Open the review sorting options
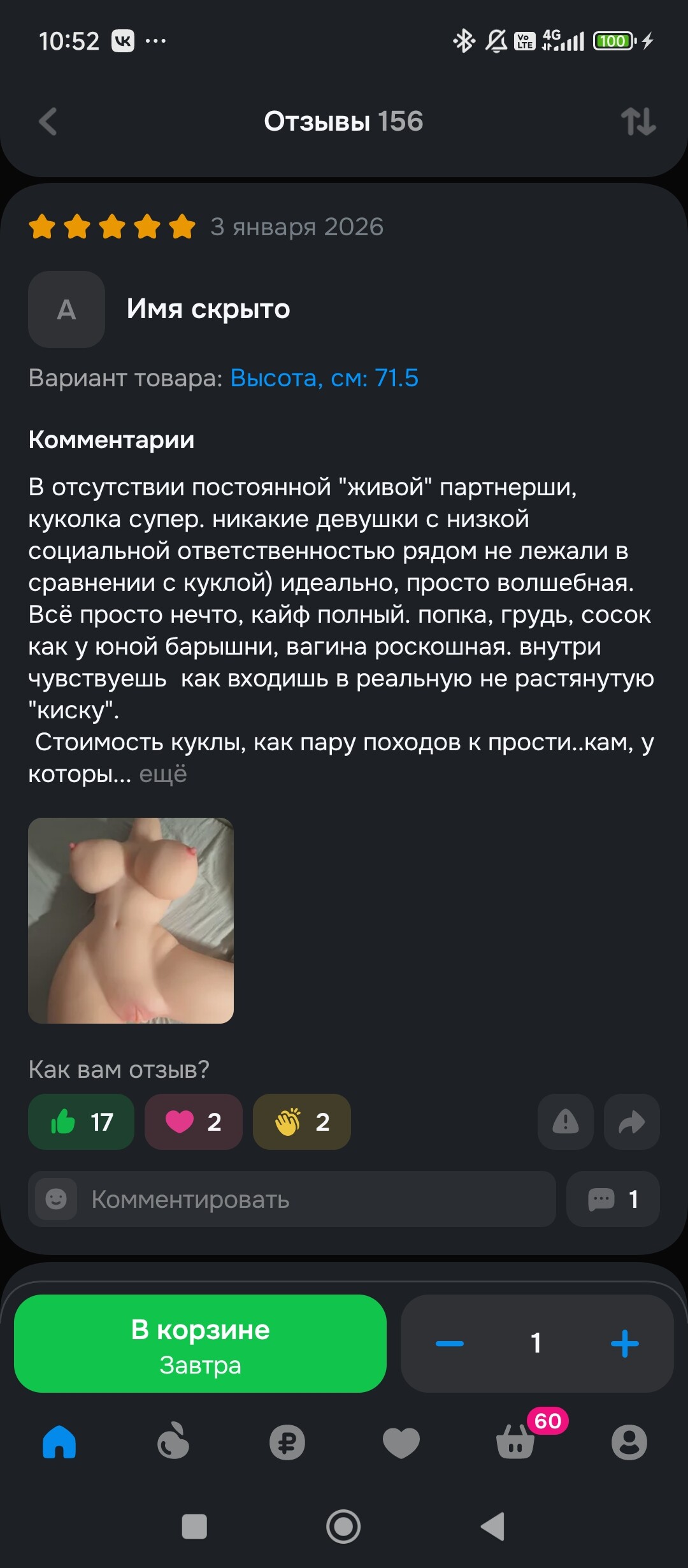This screenshot has width=688, height=1568. (638, 121)
